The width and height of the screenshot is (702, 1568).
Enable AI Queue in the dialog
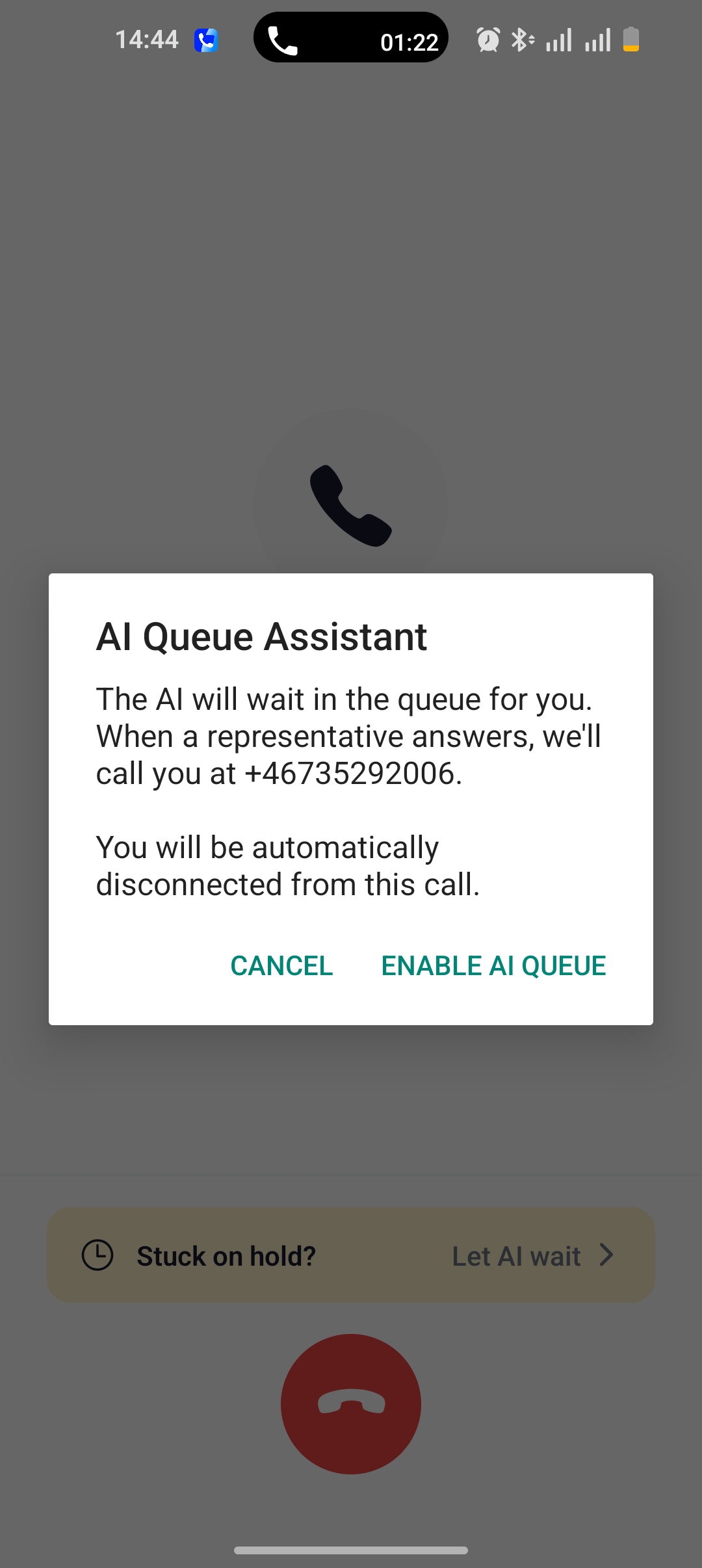tap(493, 966)
